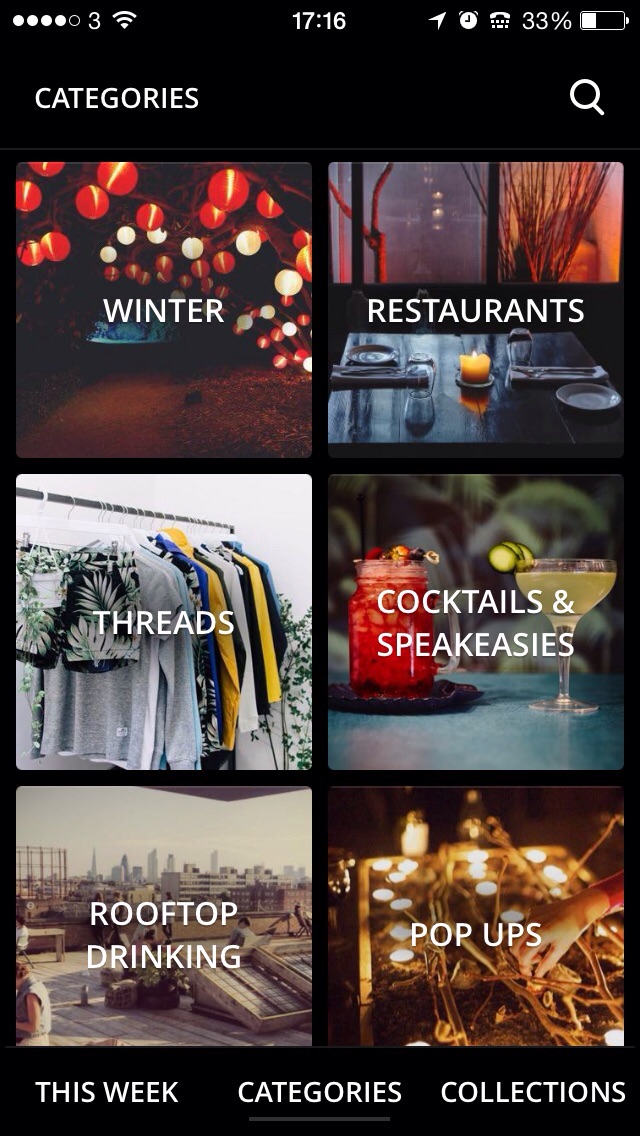This screenshot has height=1136, width=640.
Task: Open the Rooftop Drinking tile
Action: [x=164, y=916]
